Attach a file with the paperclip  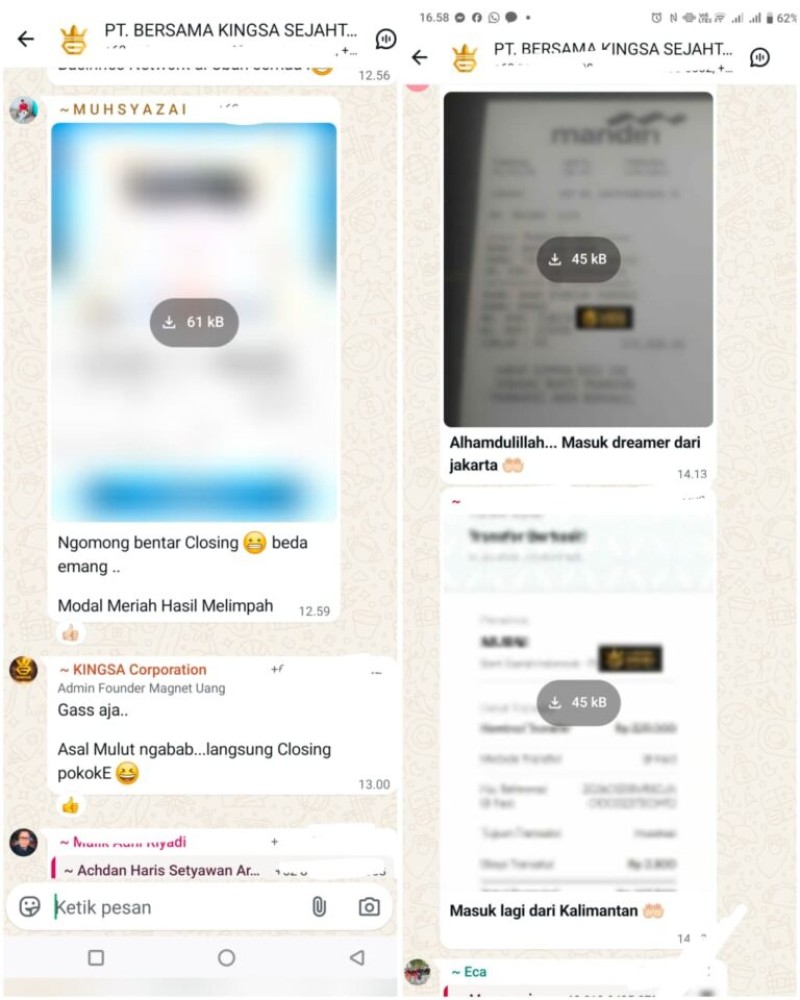318,907
